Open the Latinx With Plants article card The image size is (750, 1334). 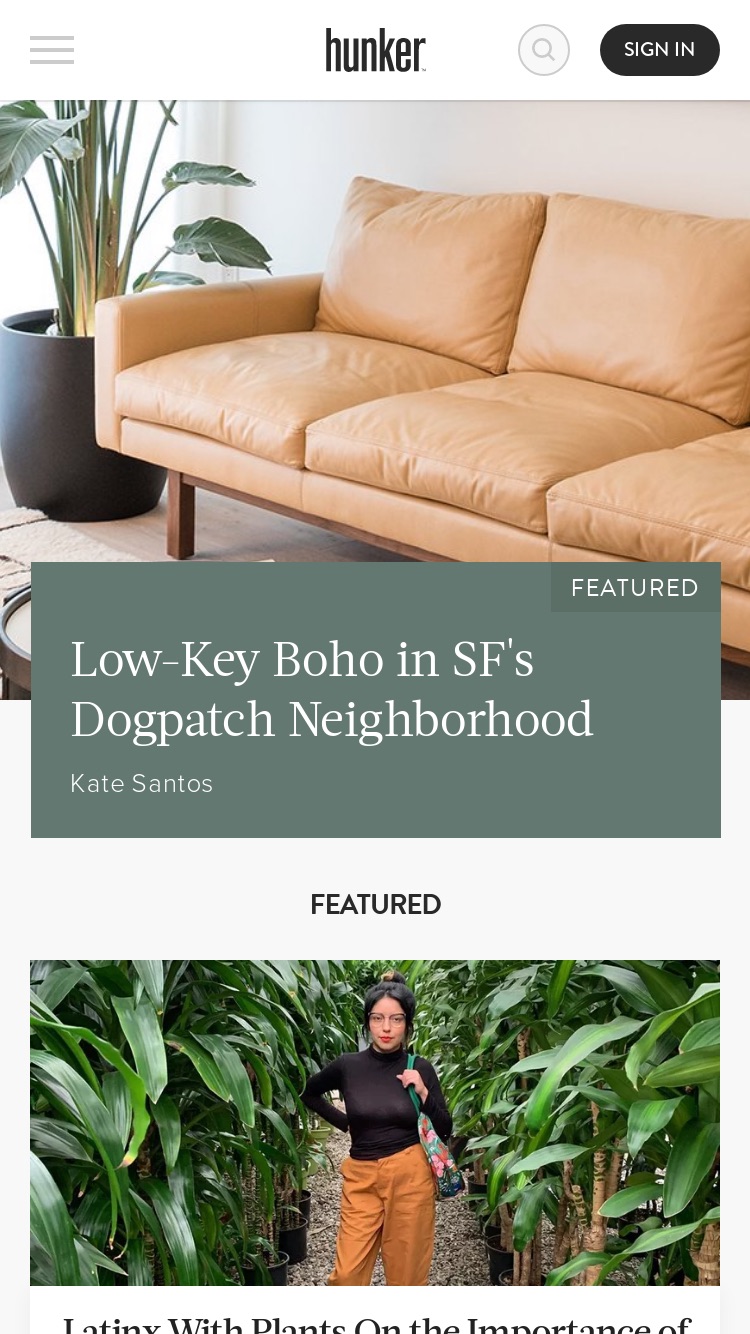point(375,1147)
